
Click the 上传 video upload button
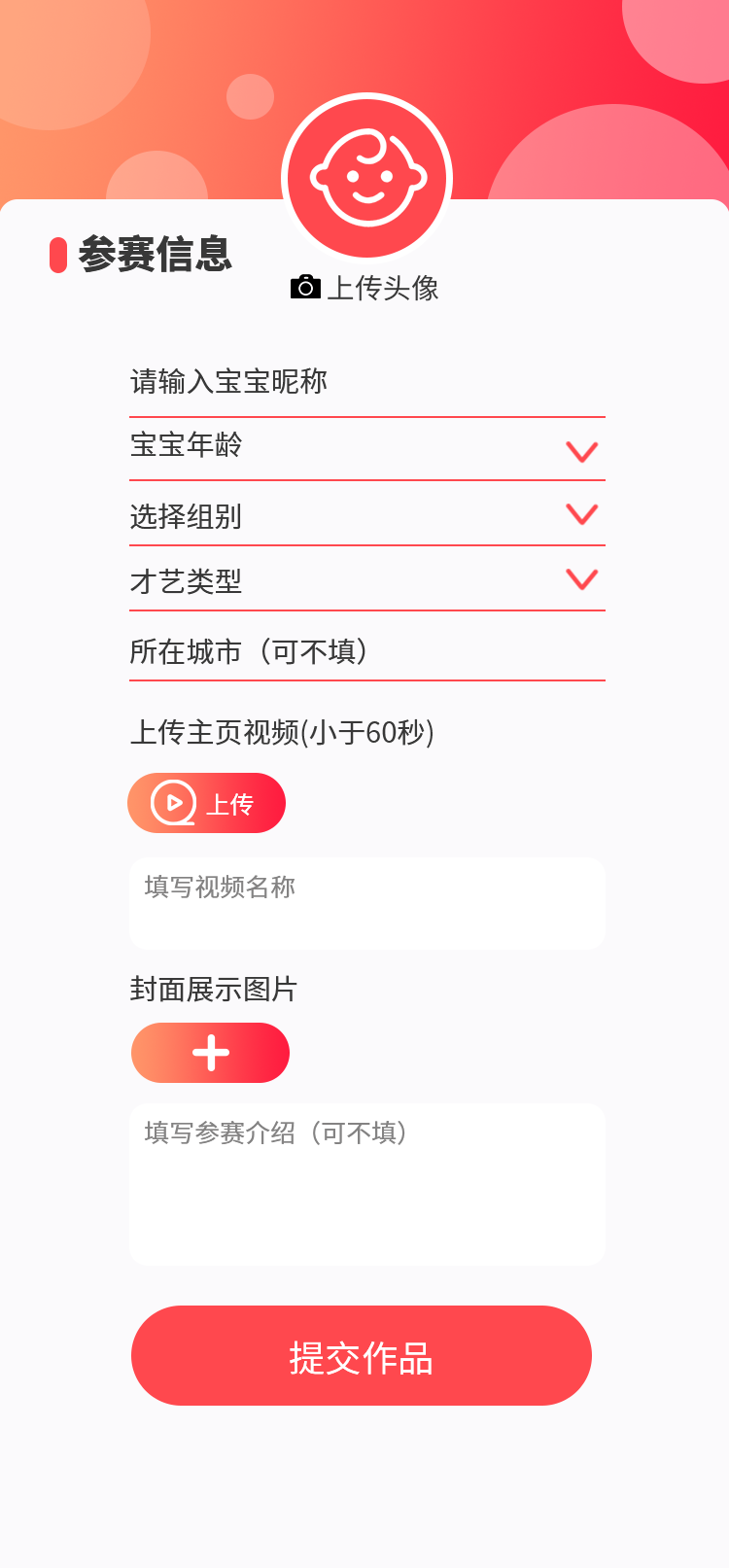click(207, 802)
